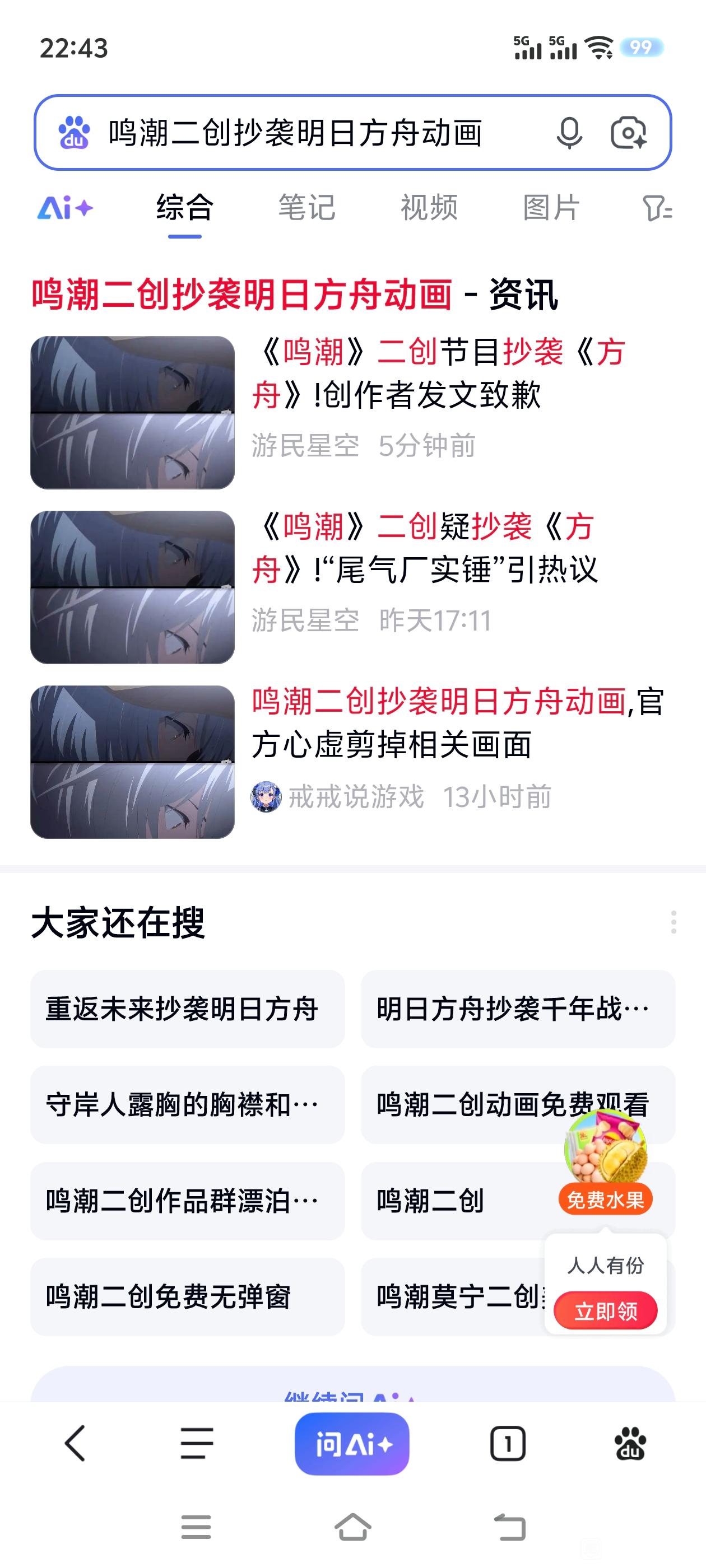
Task: Open the tab switcher showing 1
Action: pyautogui.click(x=508, y=1443)
